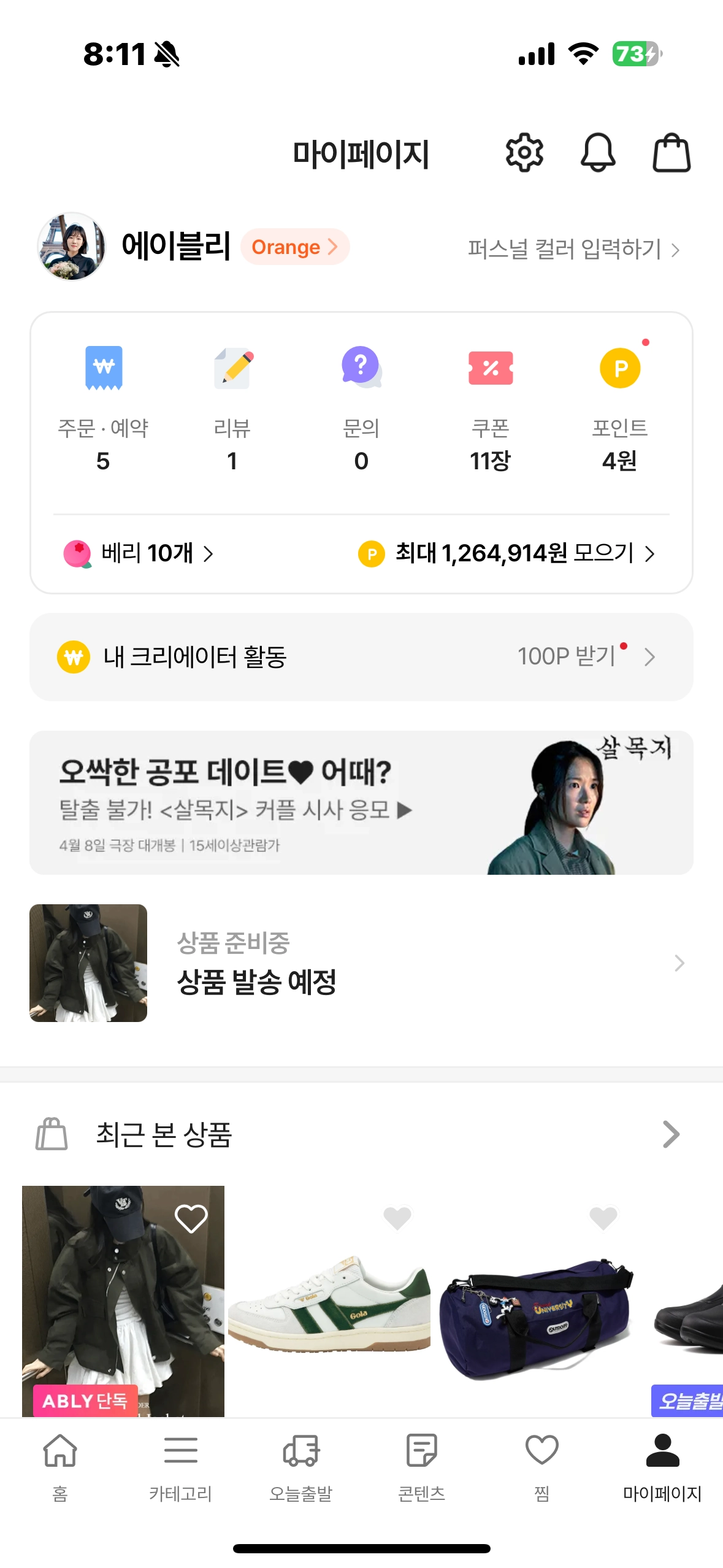Expand 최근 본 상품 list
This screenshot has height=1568, width=723.
[x=671, y=1134]
